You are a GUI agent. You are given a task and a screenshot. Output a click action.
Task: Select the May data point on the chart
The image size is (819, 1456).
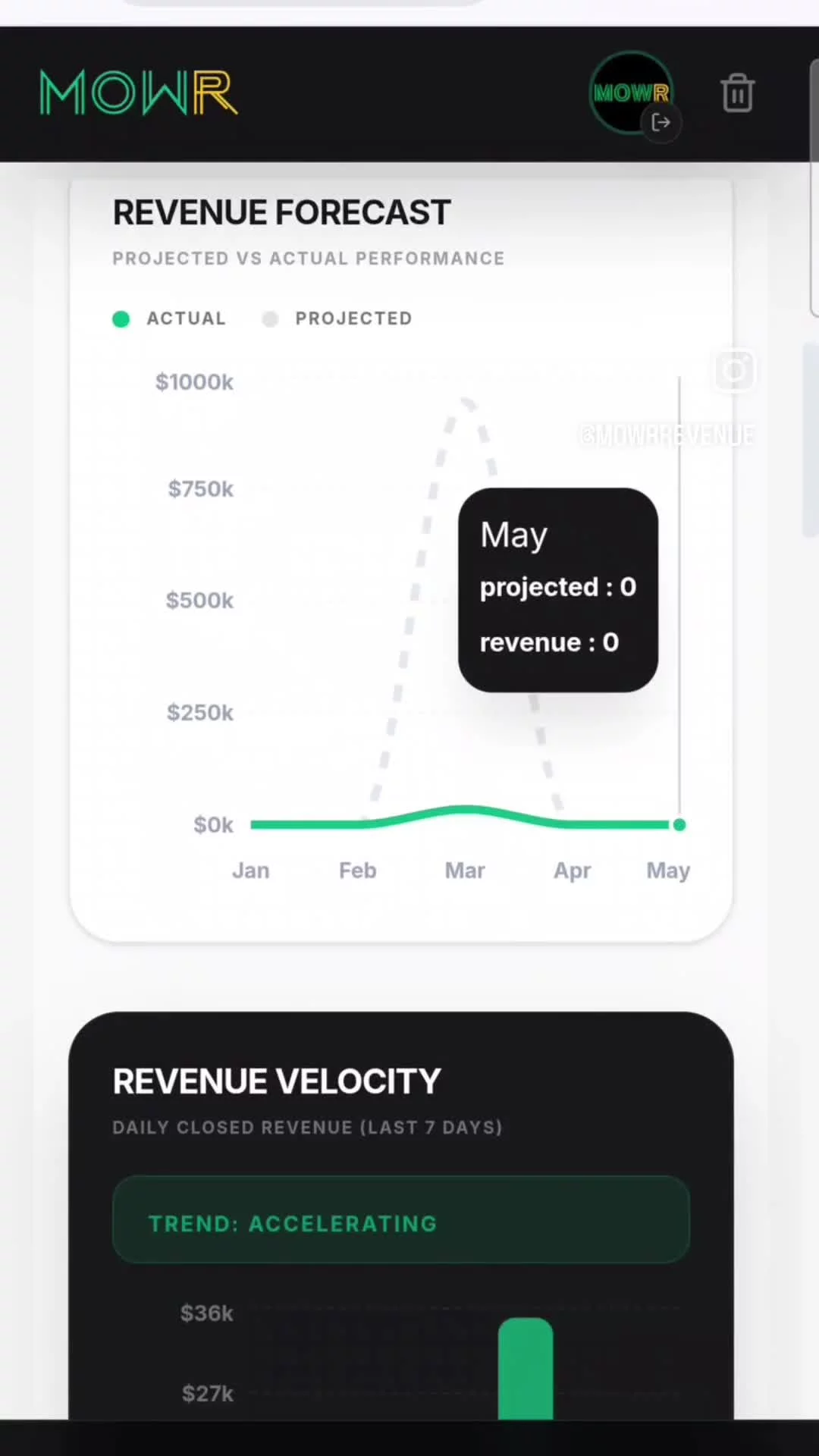pyautogui.click(x=679, y=824)
